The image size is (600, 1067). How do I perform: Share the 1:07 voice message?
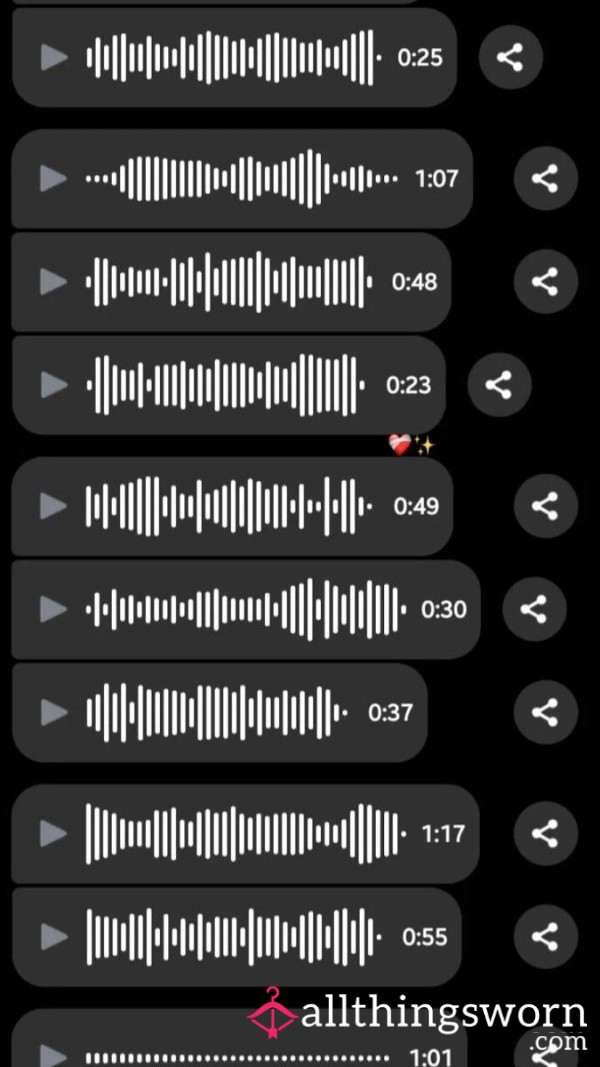point(545,179)
